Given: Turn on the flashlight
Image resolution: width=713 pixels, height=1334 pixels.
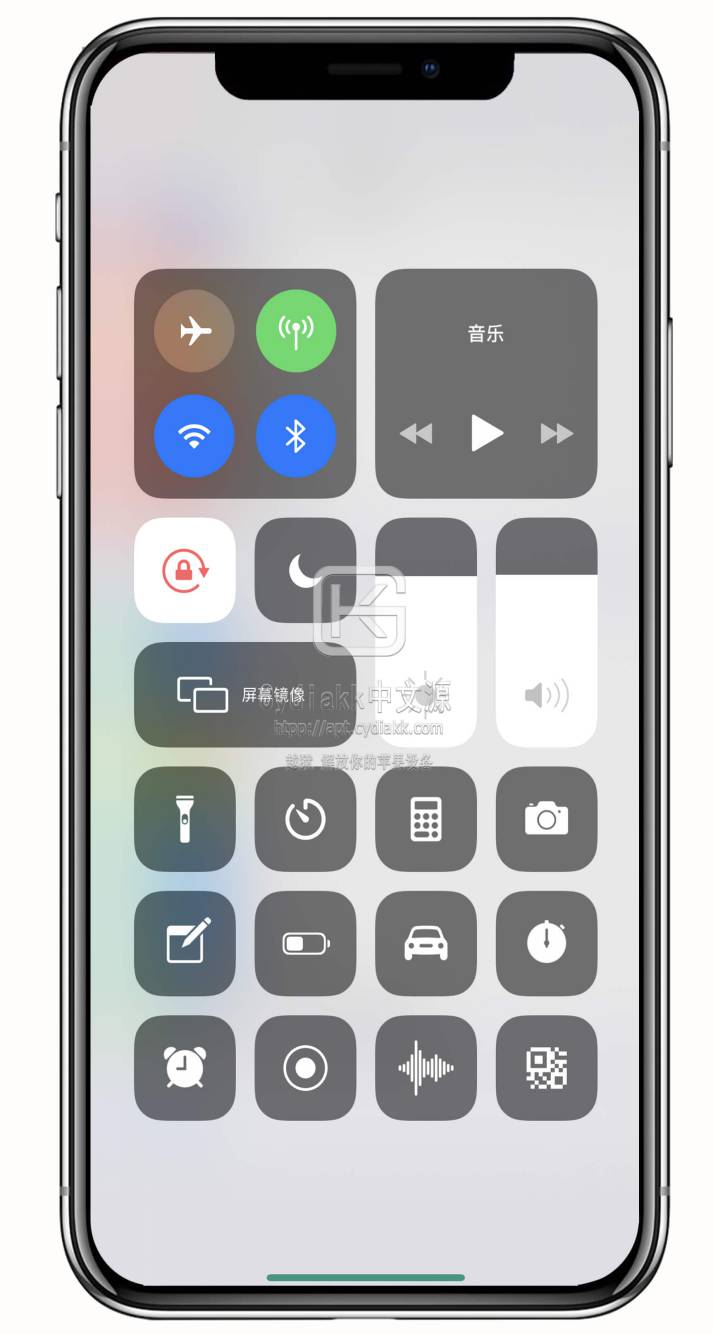Looking at the screenshot, I should click(185, 819).
